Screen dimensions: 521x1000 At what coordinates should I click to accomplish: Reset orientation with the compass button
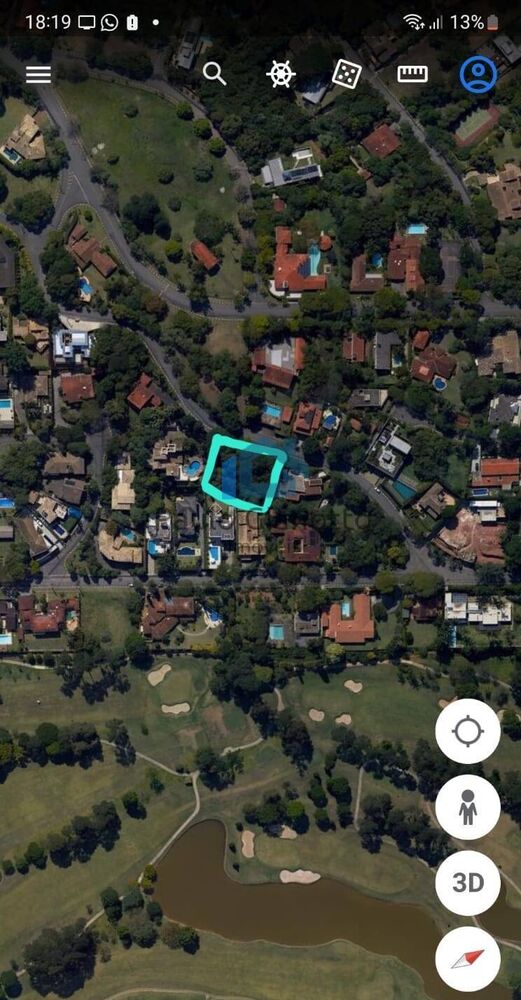(468, 959)
